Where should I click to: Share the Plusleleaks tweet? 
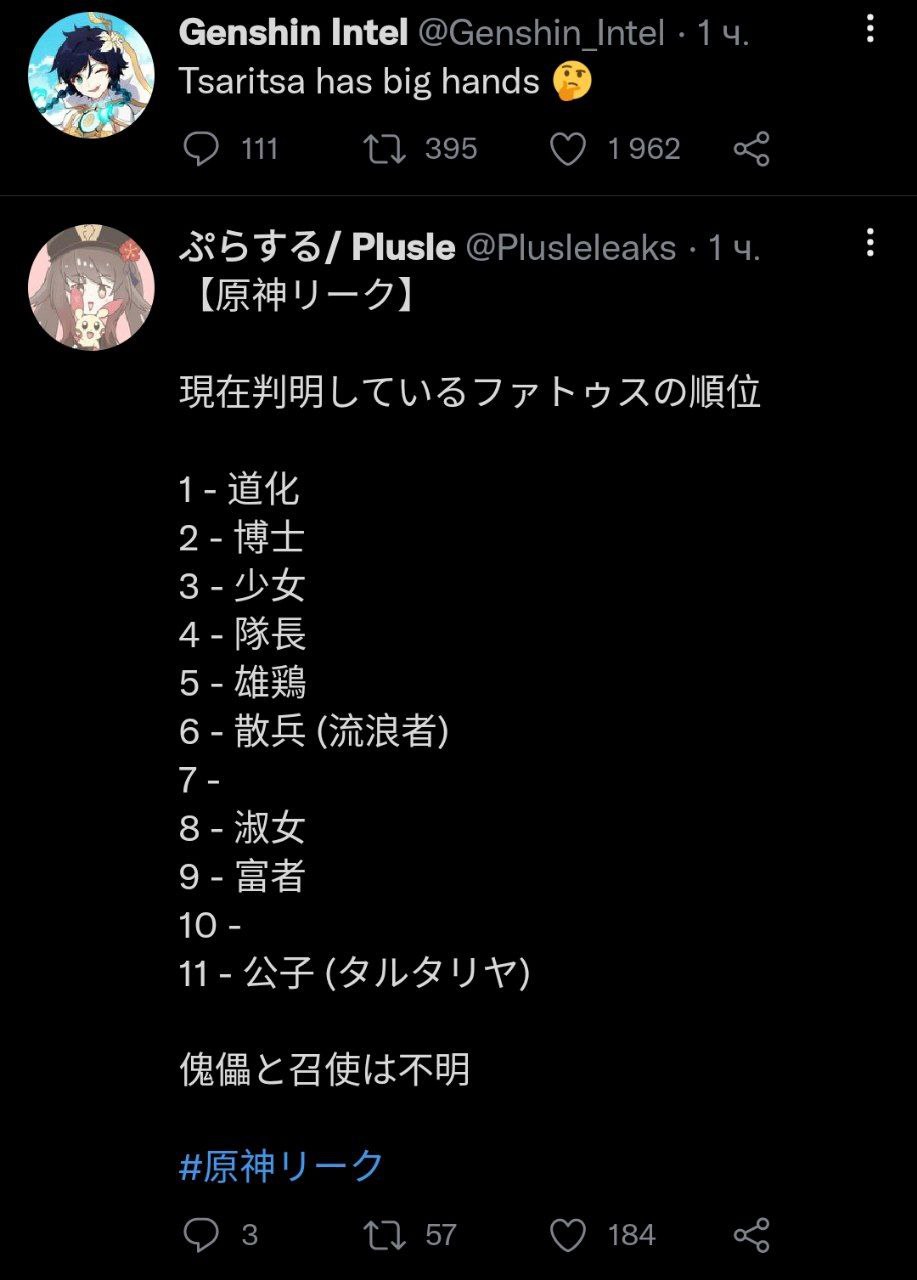coord(751,1235)
